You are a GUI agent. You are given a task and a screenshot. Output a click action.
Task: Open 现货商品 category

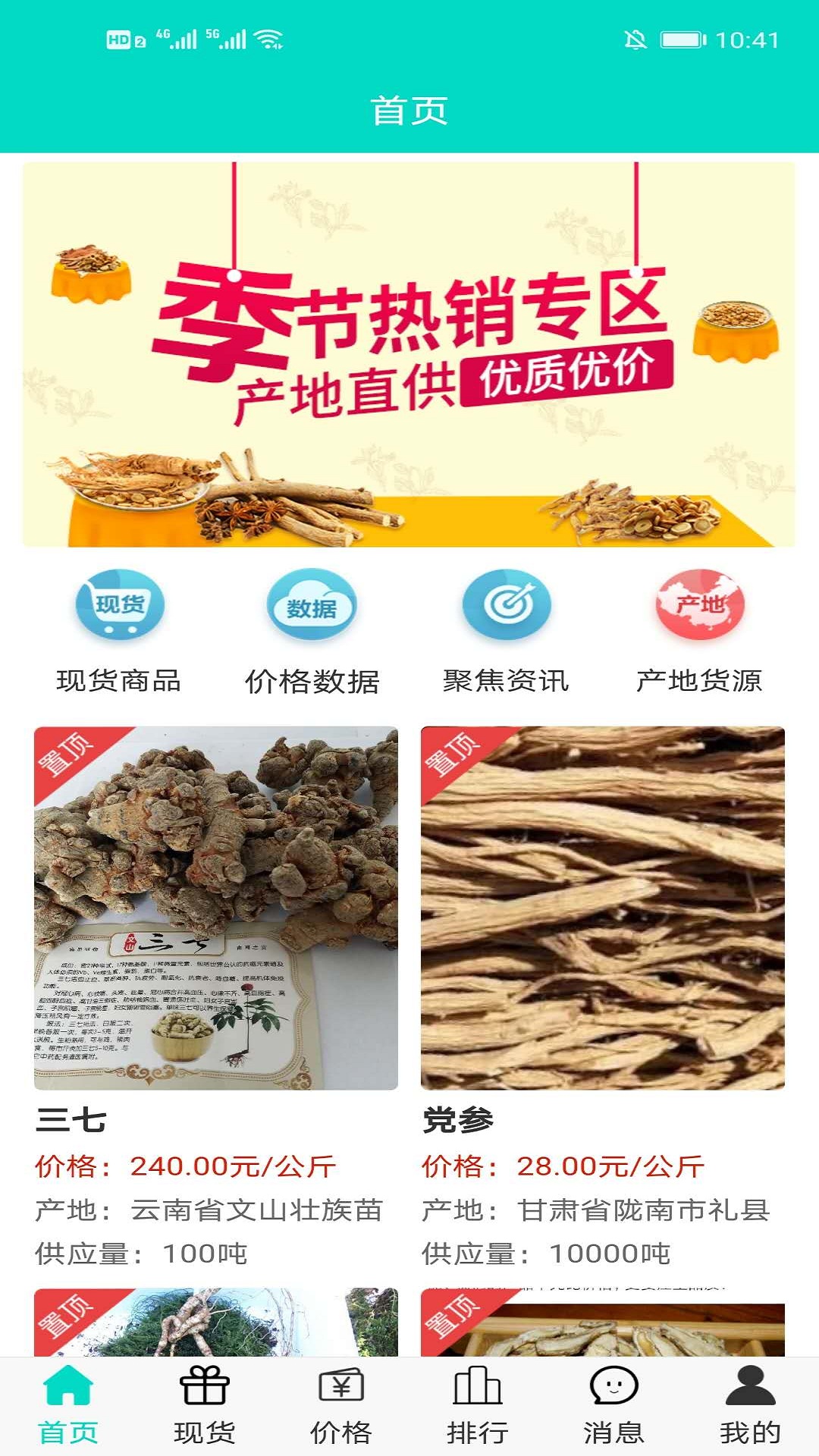119,631
